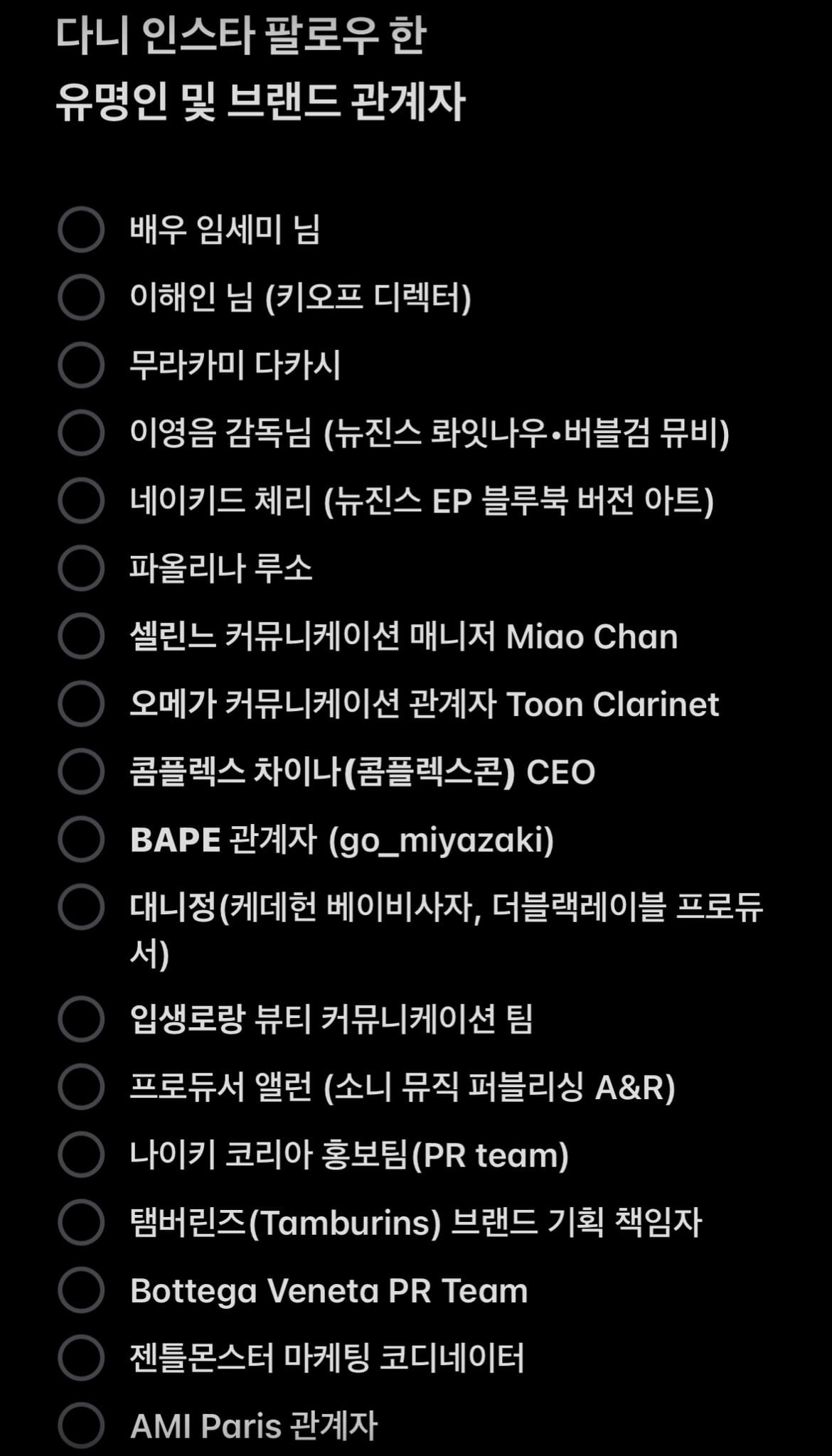Tick the BAPE 관계자 (go_miyazaki) checkbox

[81, 839]
